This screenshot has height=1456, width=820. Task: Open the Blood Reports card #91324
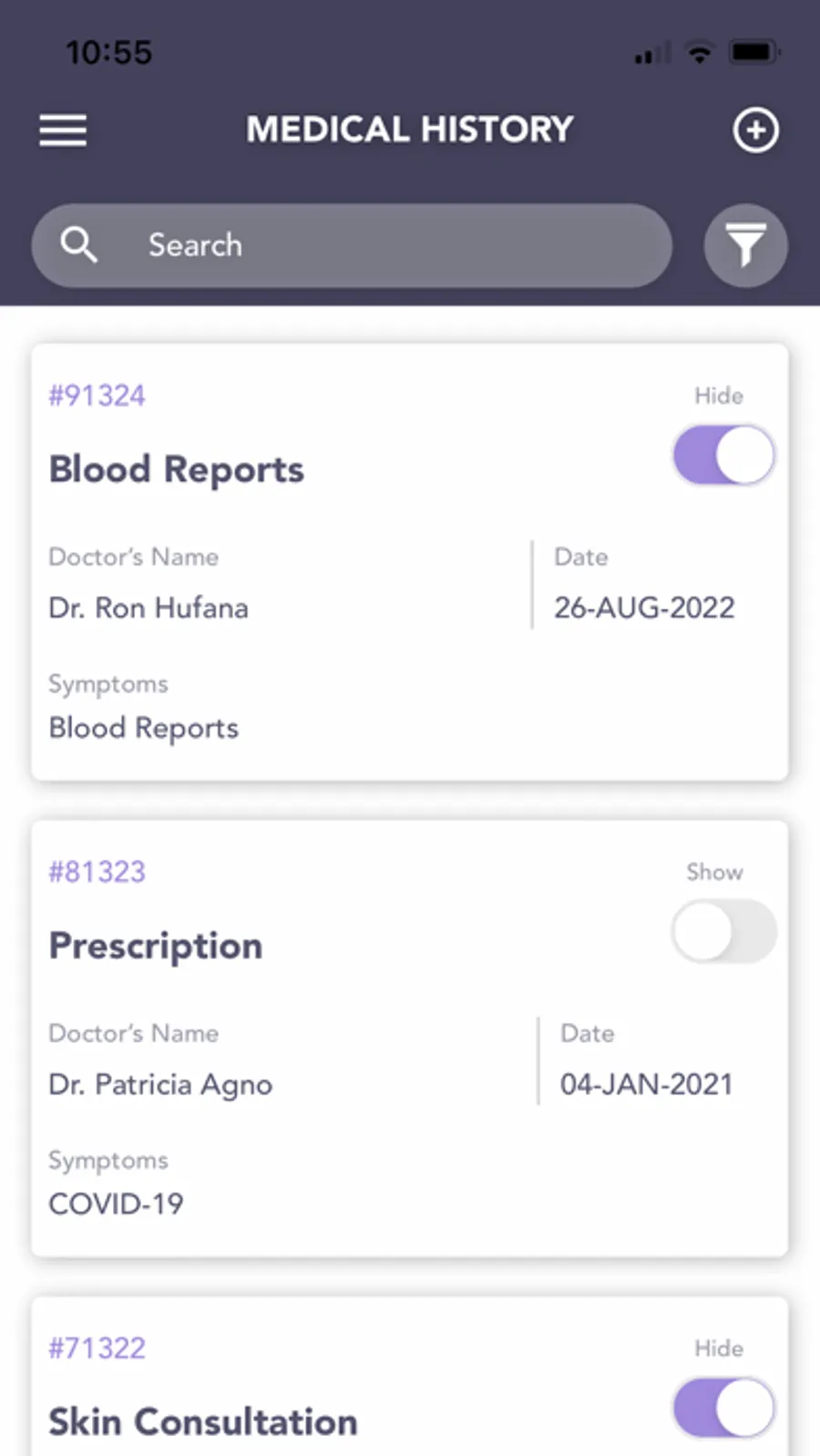tap(410, 562)
